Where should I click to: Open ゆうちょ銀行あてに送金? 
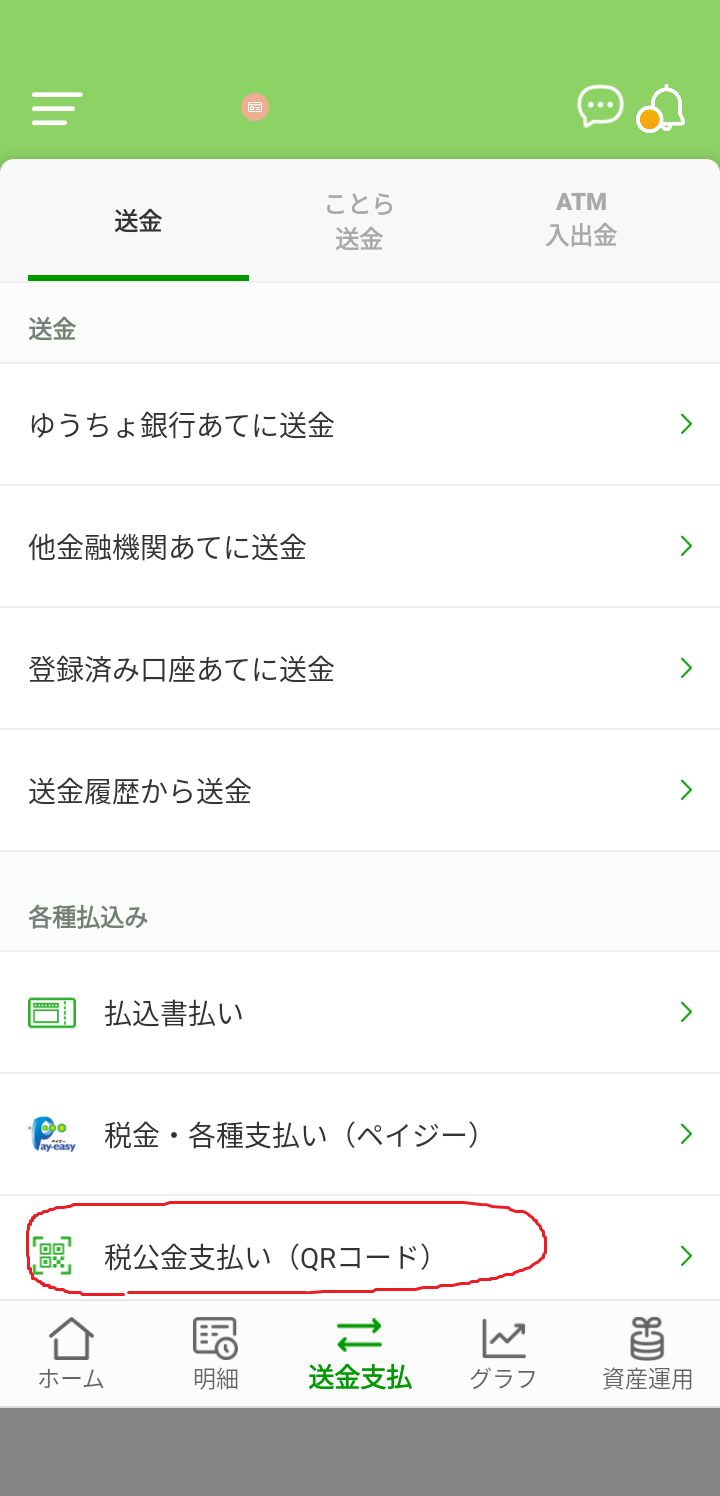click(x=360, y=425)
